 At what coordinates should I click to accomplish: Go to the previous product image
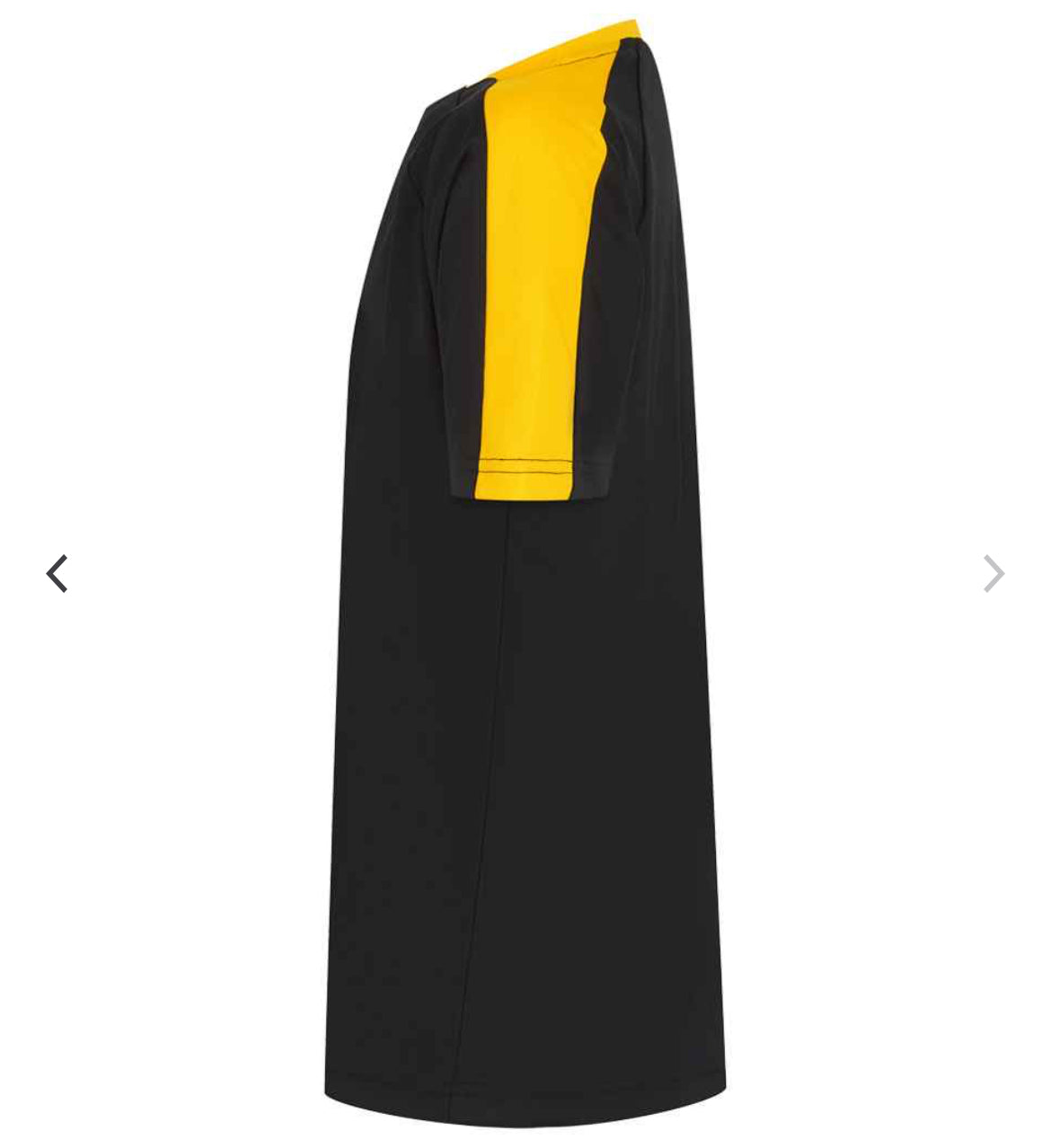coord(57,573)
